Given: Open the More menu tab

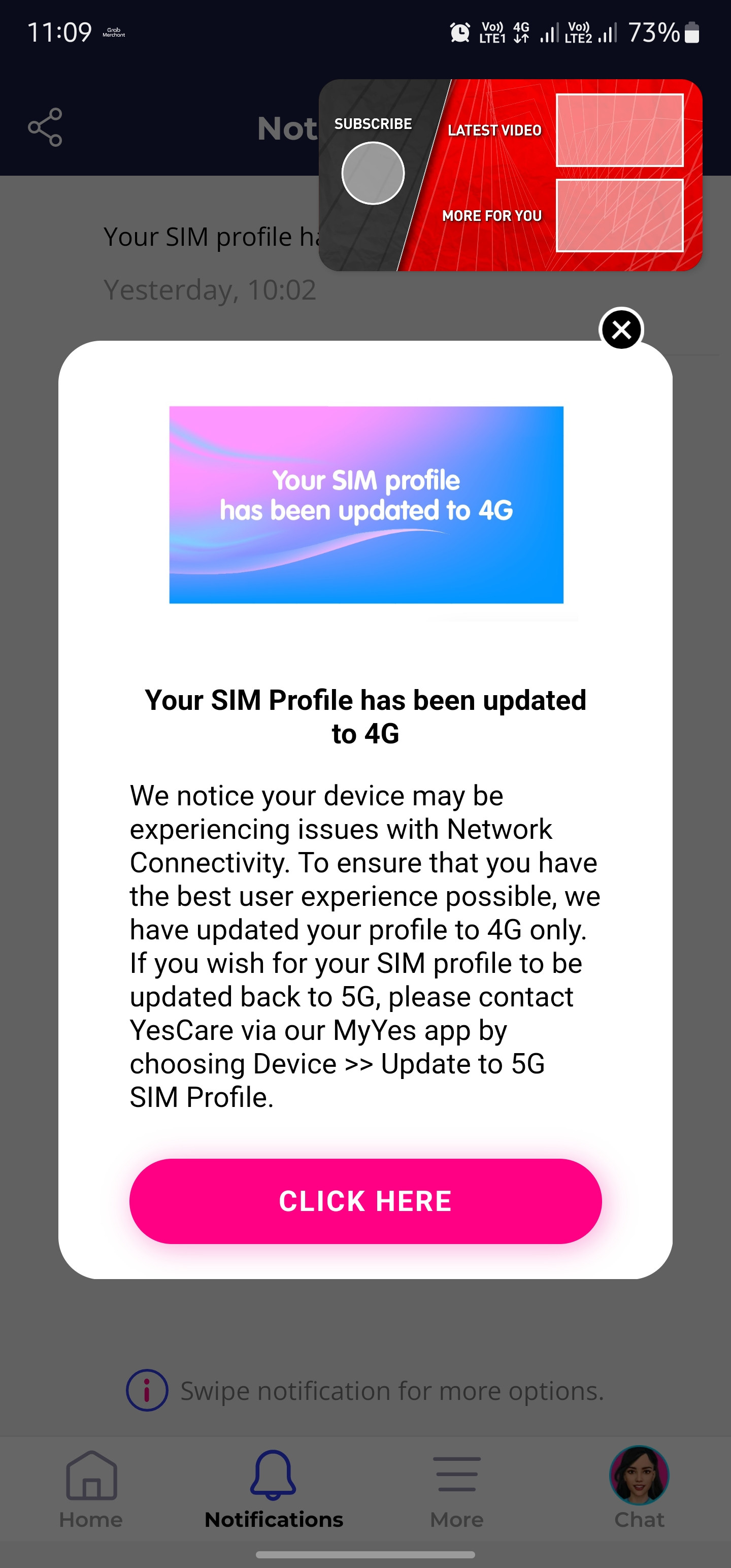Looking at the screenshot, I should point(456,1489).
